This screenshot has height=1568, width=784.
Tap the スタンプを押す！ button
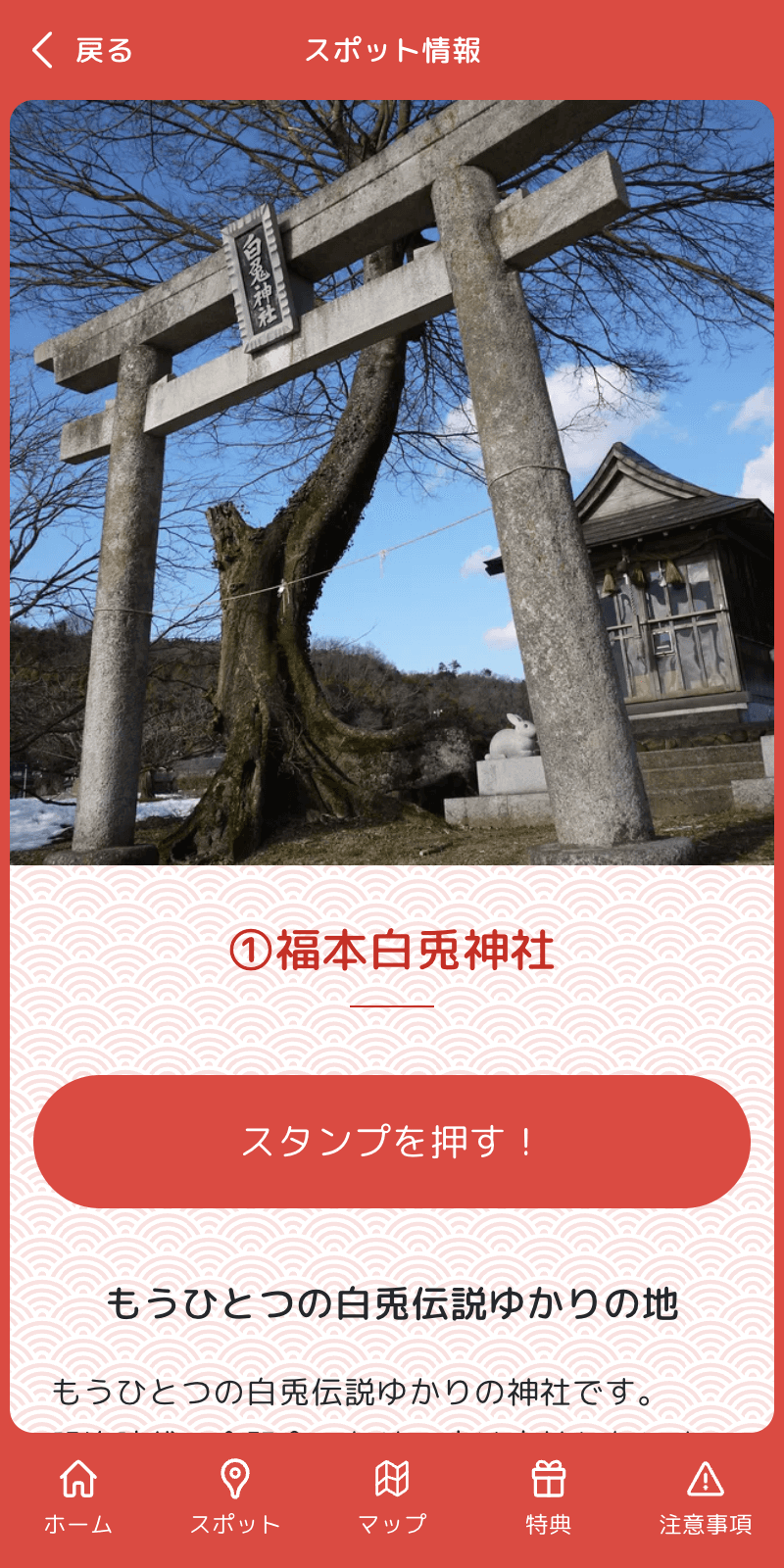point(392,1142)
